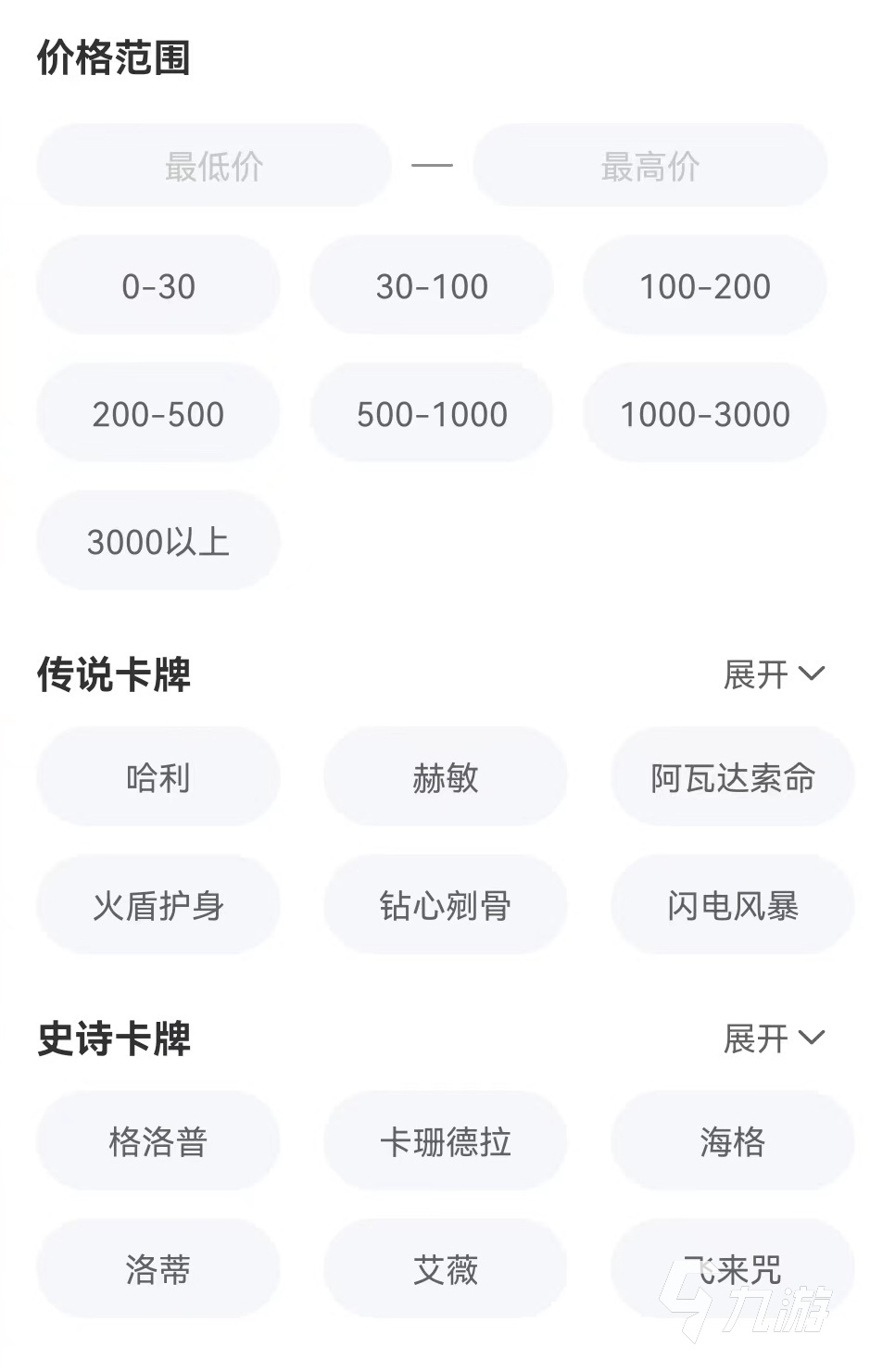Filter by 100-200 price range
This screenshot has width=870, height=1372.
705,286
